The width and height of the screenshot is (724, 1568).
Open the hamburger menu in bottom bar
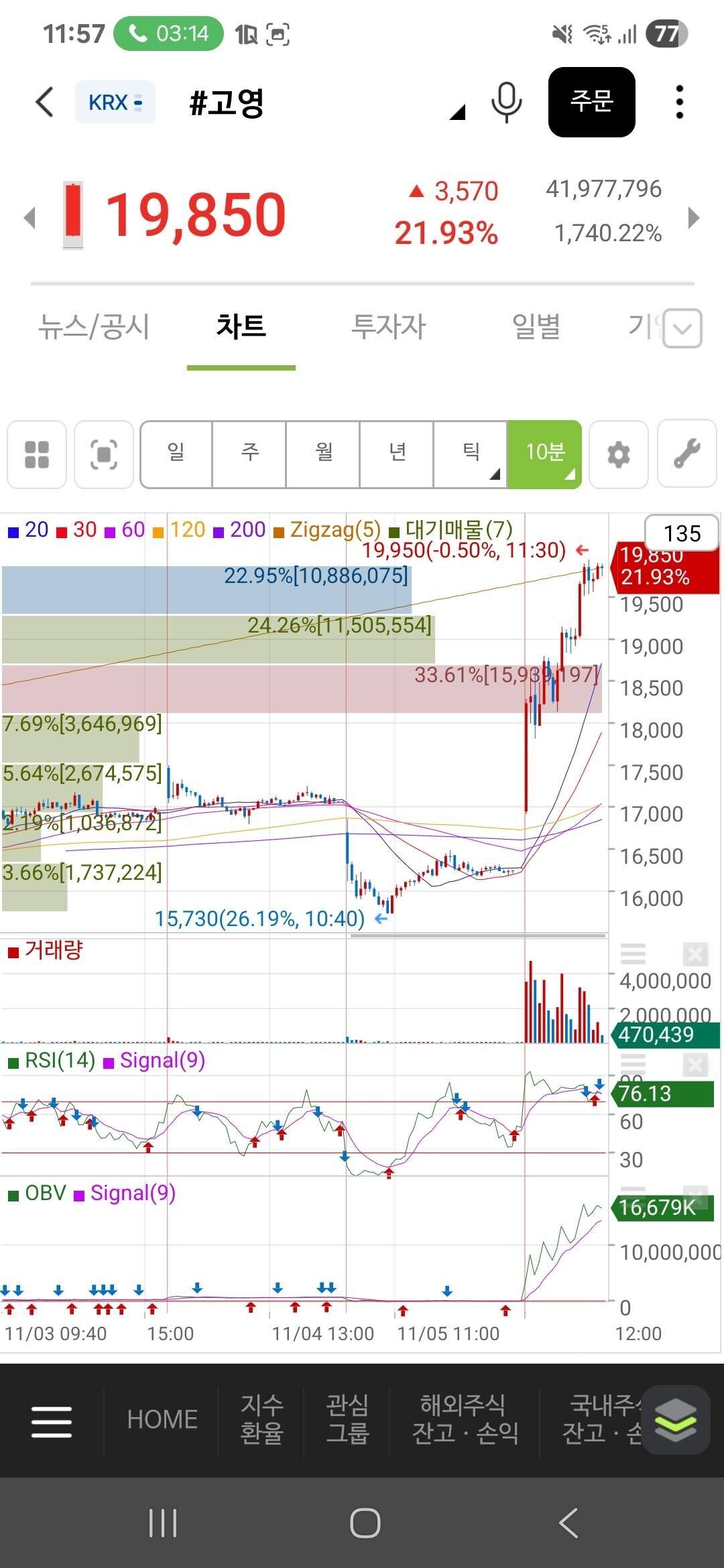click(x=52, y=1421)
